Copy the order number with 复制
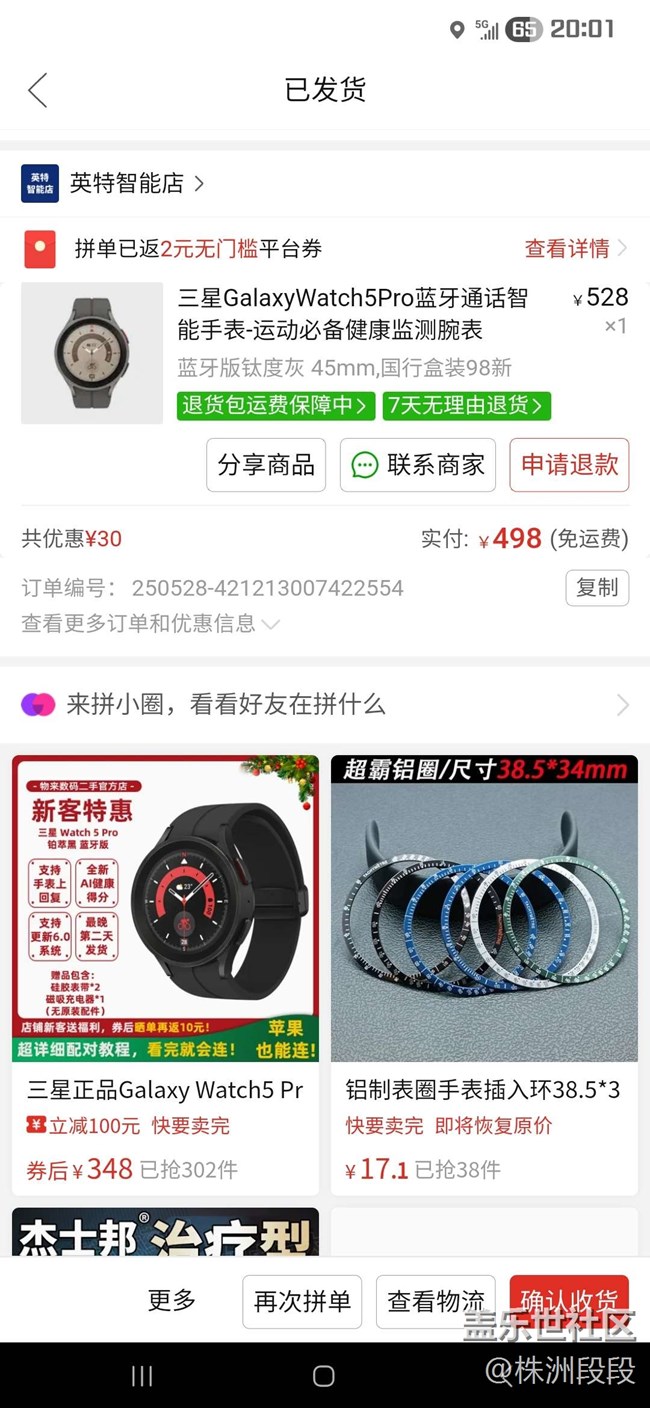Image resolution: width=650 pixels, height=1408 pixels. click(x=597, y=588)
